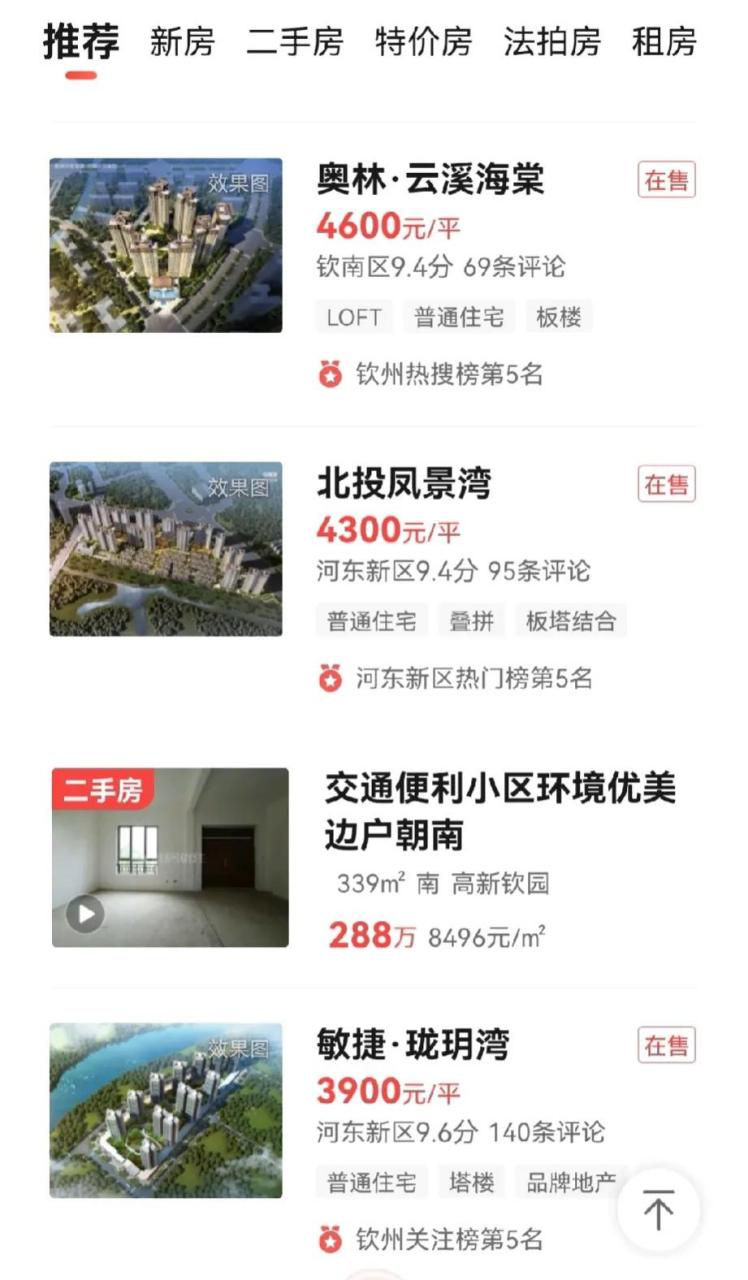Tap the back-to-top arrow icon

tap(657, 1210)
